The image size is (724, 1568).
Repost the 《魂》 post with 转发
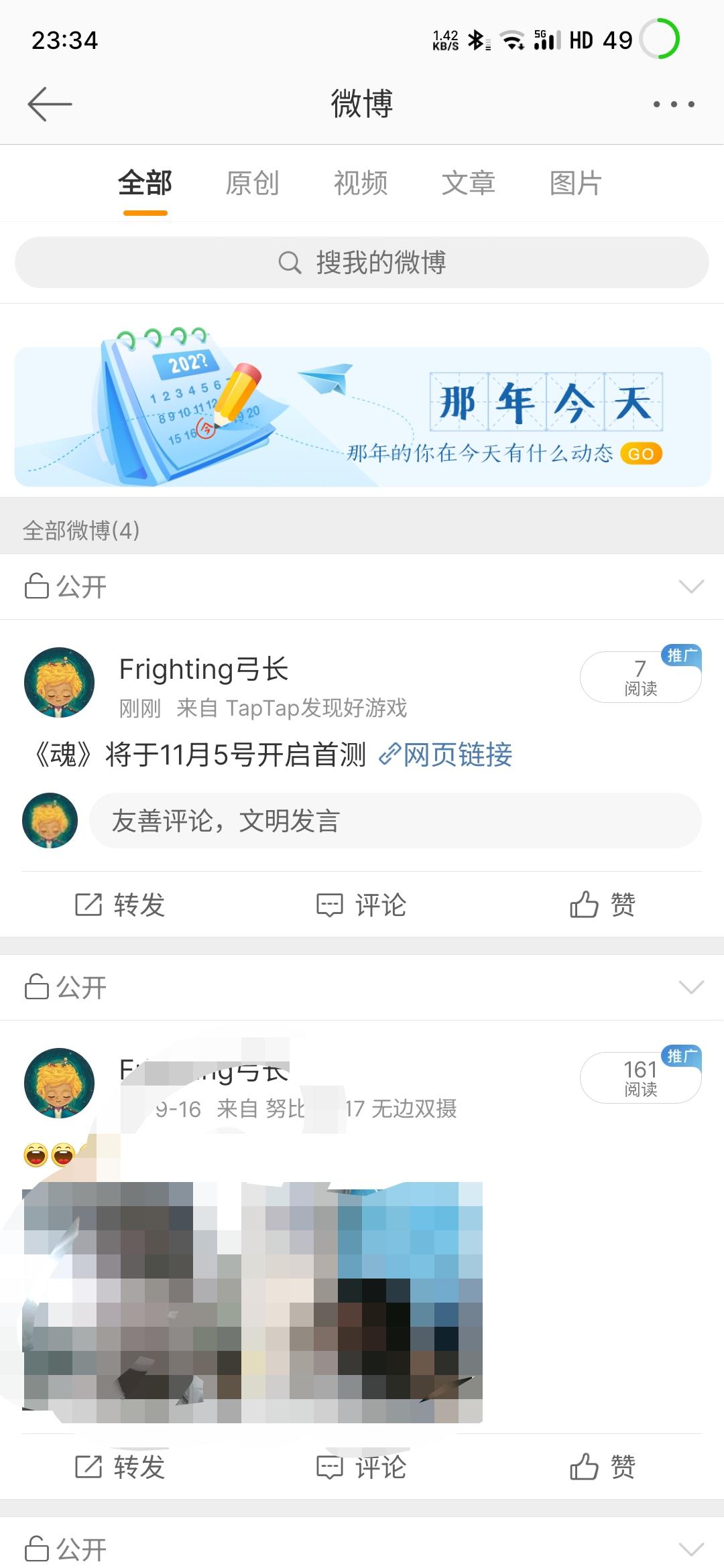(120, 905)
